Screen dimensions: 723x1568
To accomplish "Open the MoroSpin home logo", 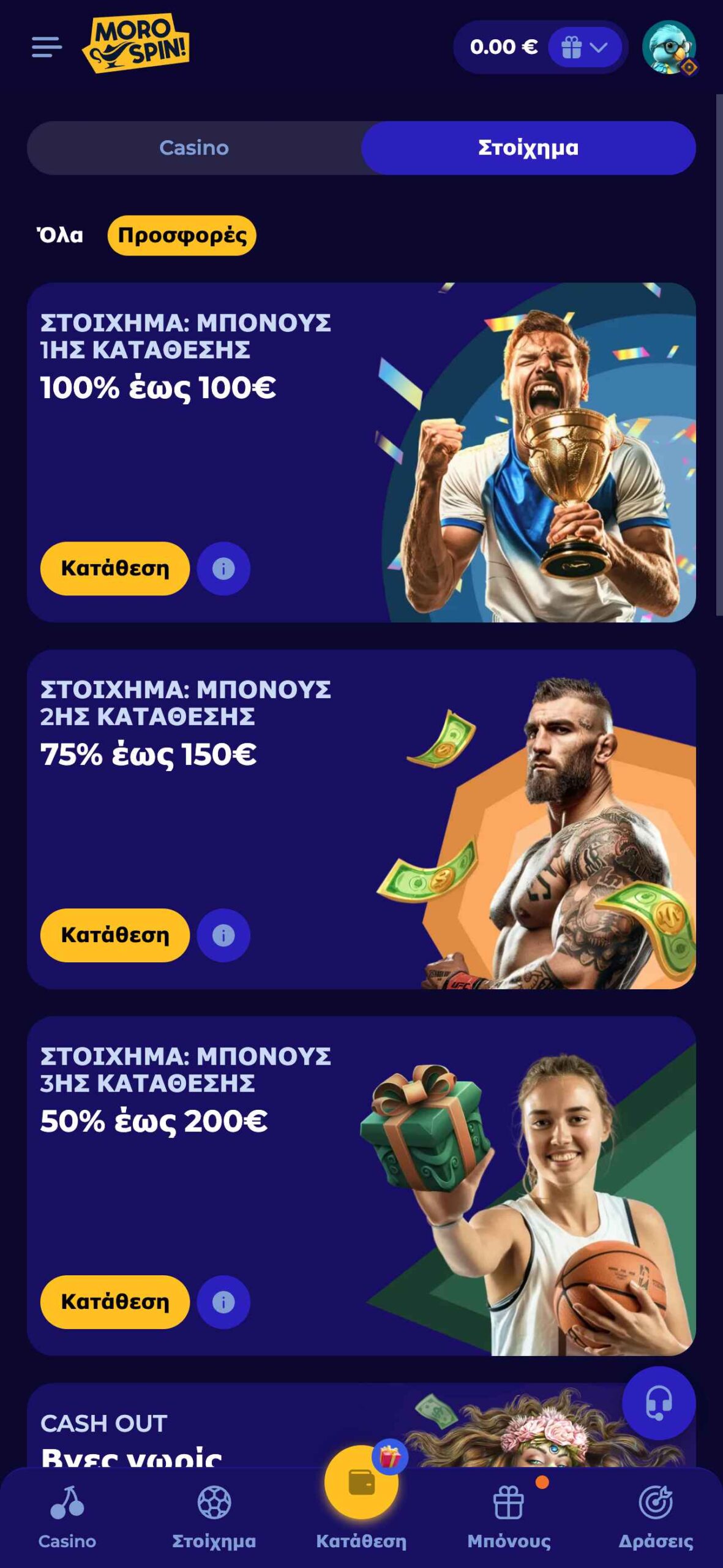I will pos(136,43).
